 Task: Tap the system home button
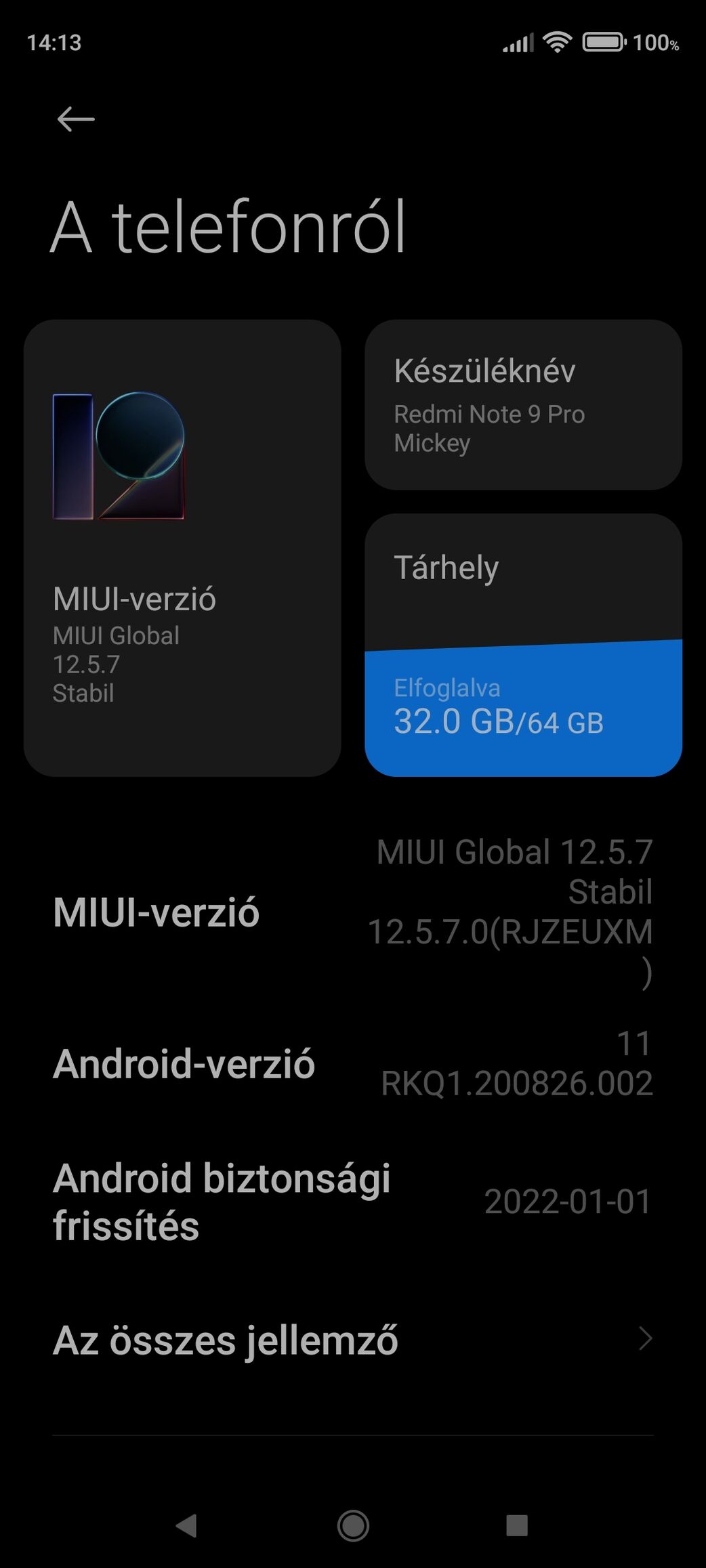click(x=353, y=1525)
